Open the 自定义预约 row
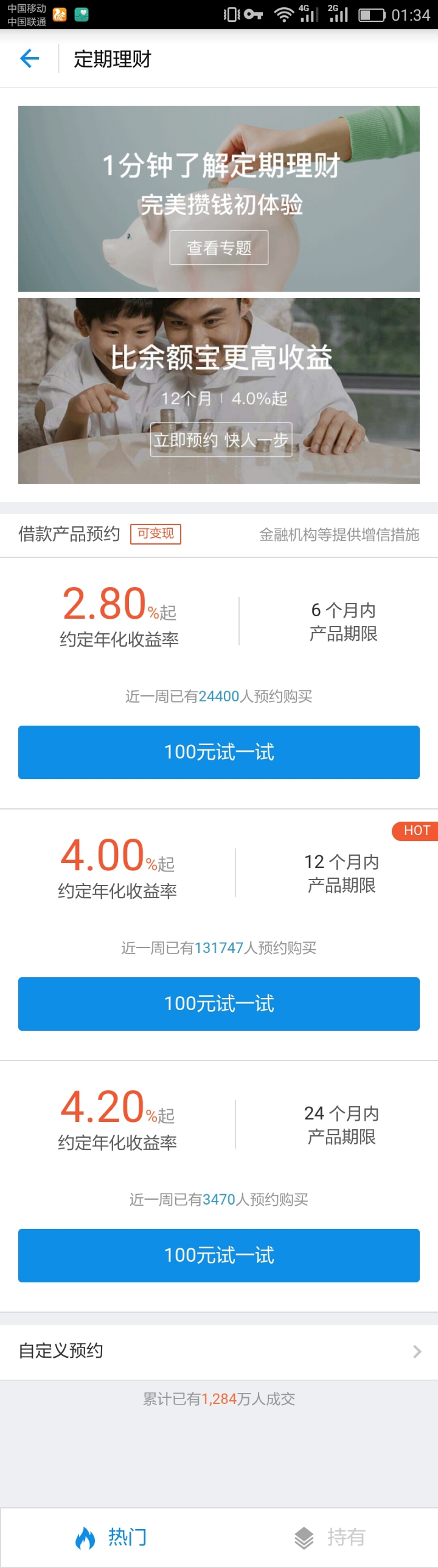The width and height of the screenshot is (438, 1568). [x=218, y=1351]
